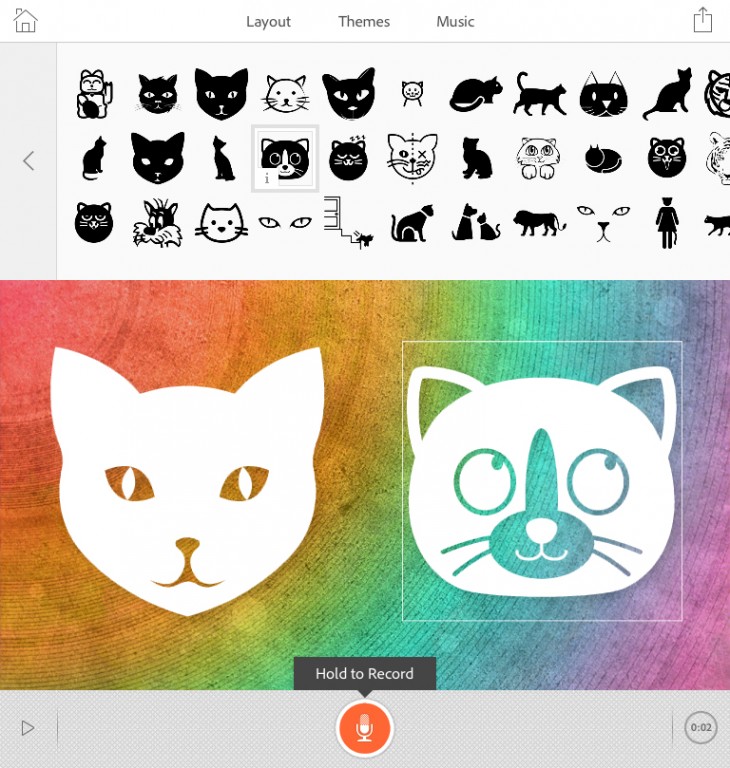
Task: Select the lucky waving cat icon
Action: point(93,94)
